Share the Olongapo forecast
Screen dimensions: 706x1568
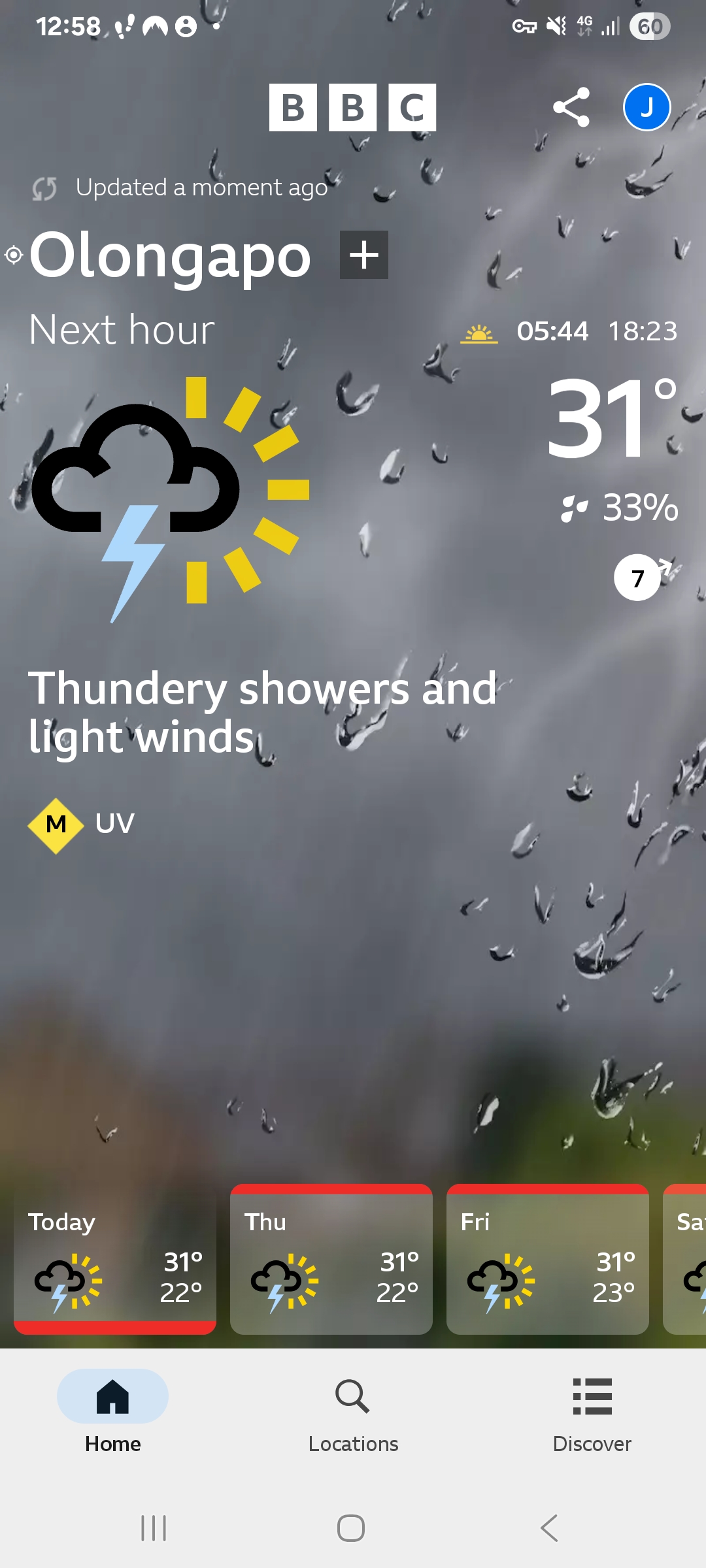(x=571, y=107)
